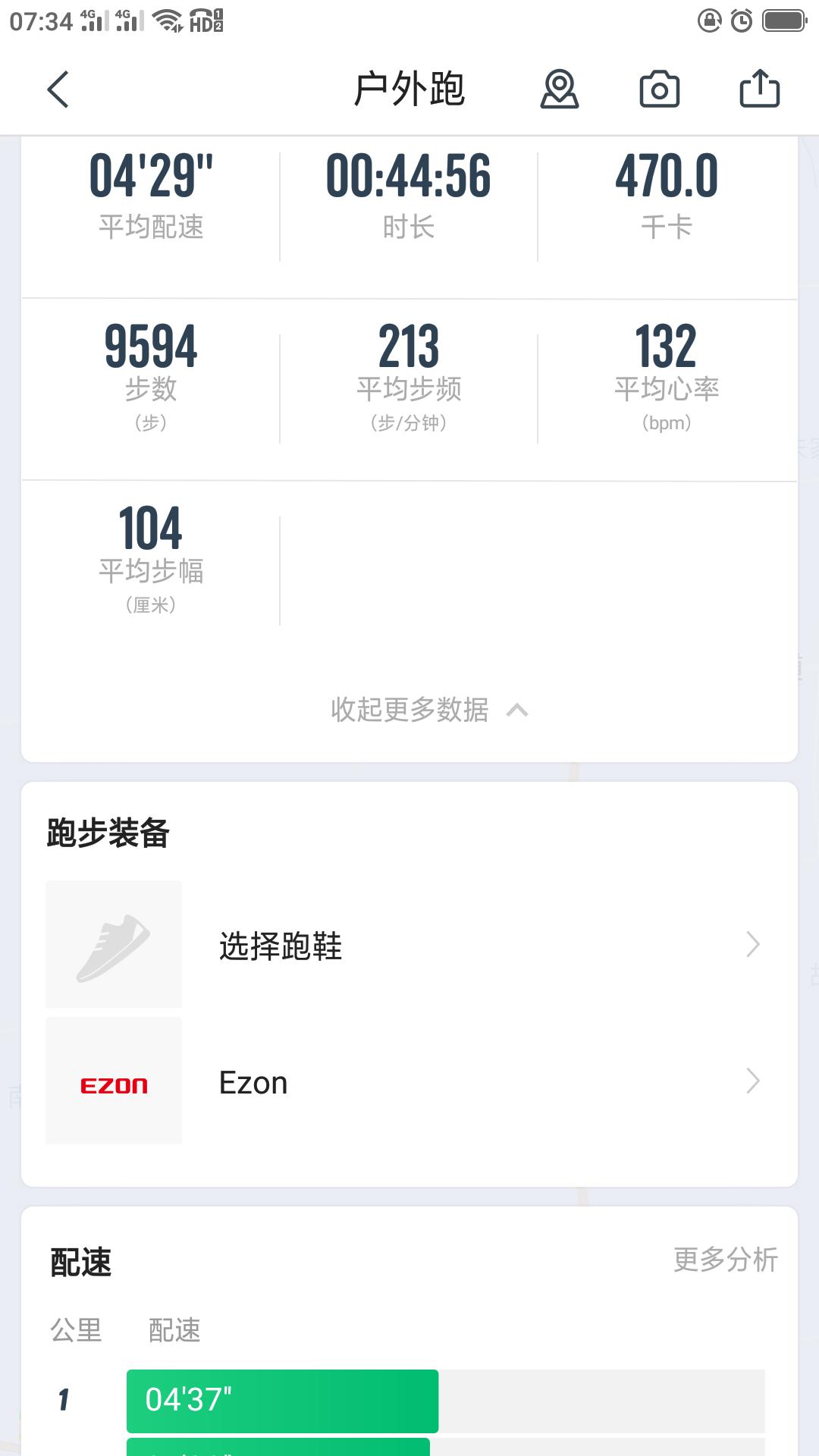Open the camera to add a photo
Screen dimensions: 819x1456
pos(658,89)
